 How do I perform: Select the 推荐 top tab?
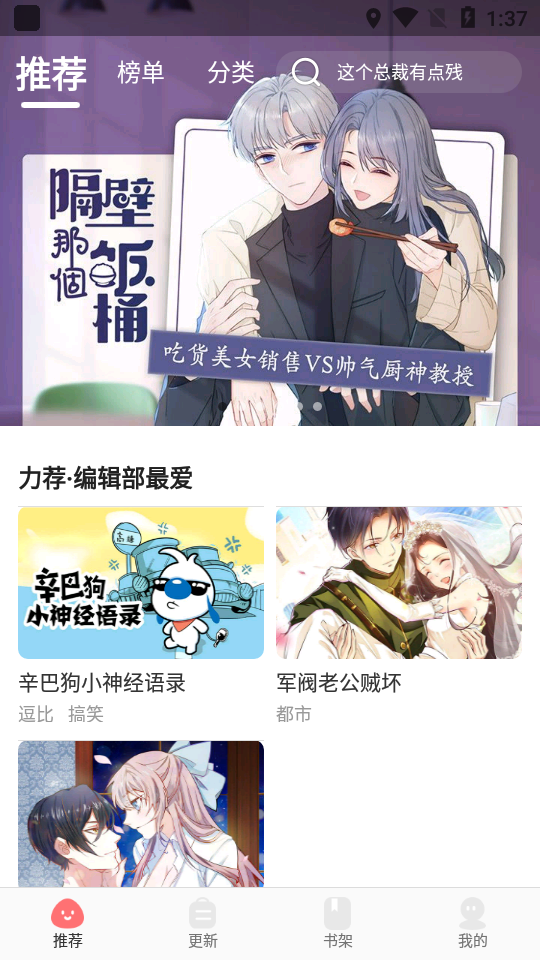pos(51,73)
